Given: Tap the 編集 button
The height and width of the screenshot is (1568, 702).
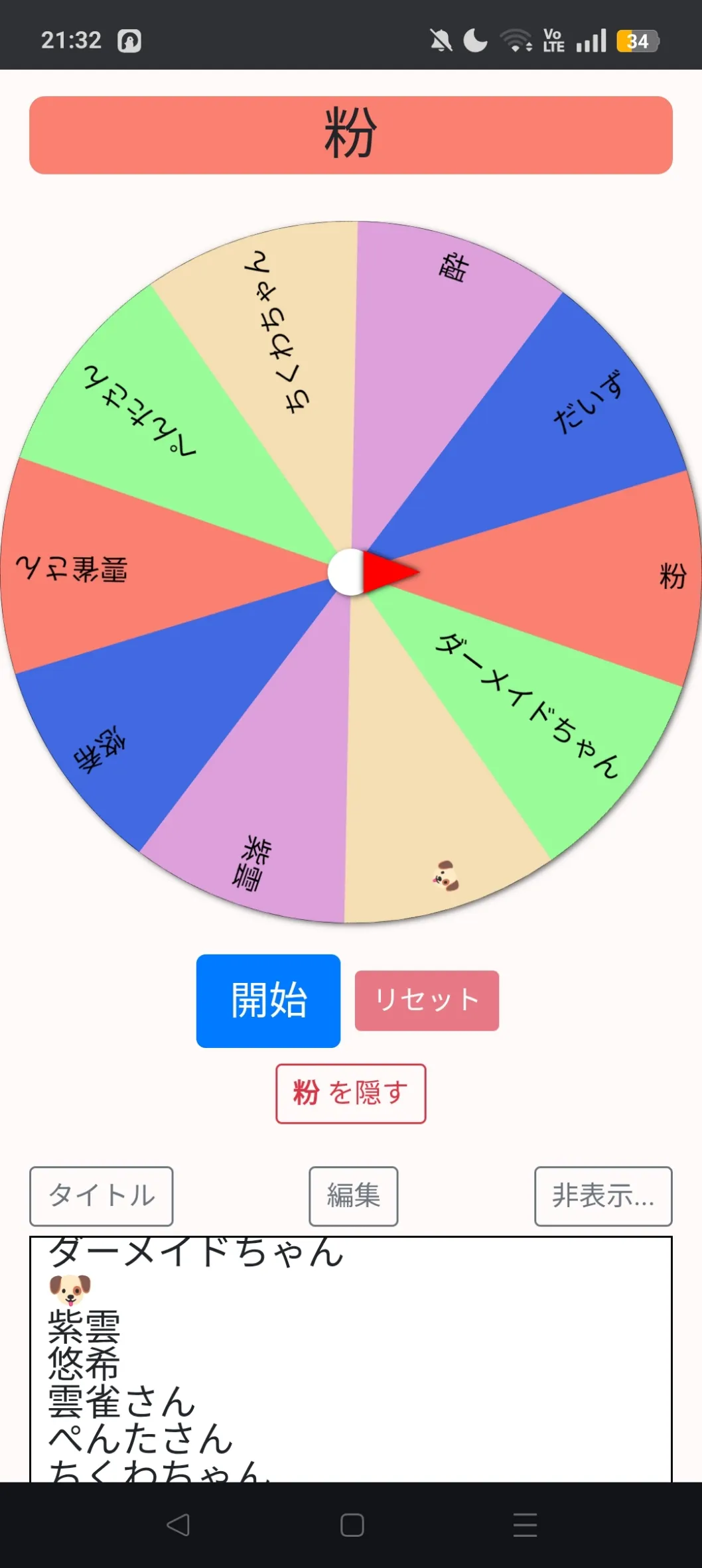Looking at the screenshot, I should click(354, 1196).
